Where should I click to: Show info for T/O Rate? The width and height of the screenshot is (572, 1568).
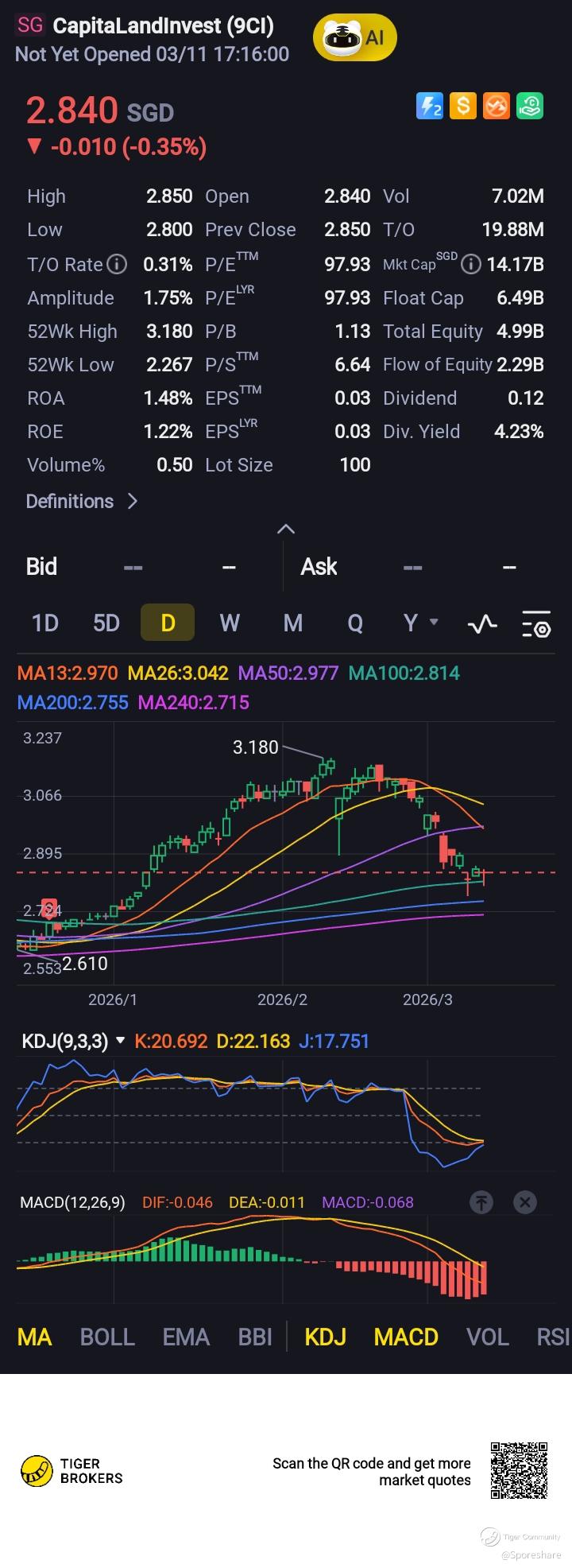pos(117,265)
